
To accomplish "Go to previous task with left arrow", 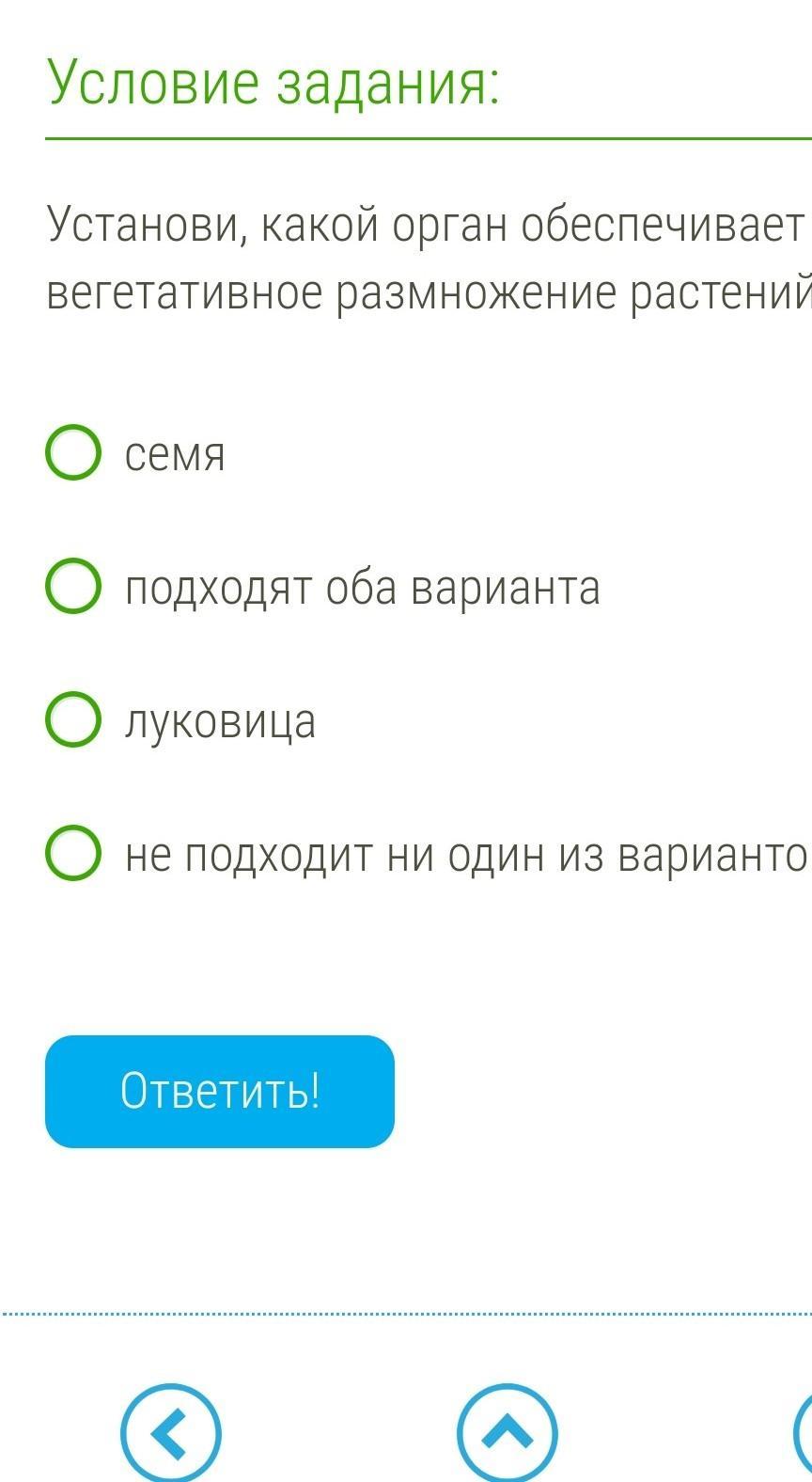I will (x=171, y=1433).
